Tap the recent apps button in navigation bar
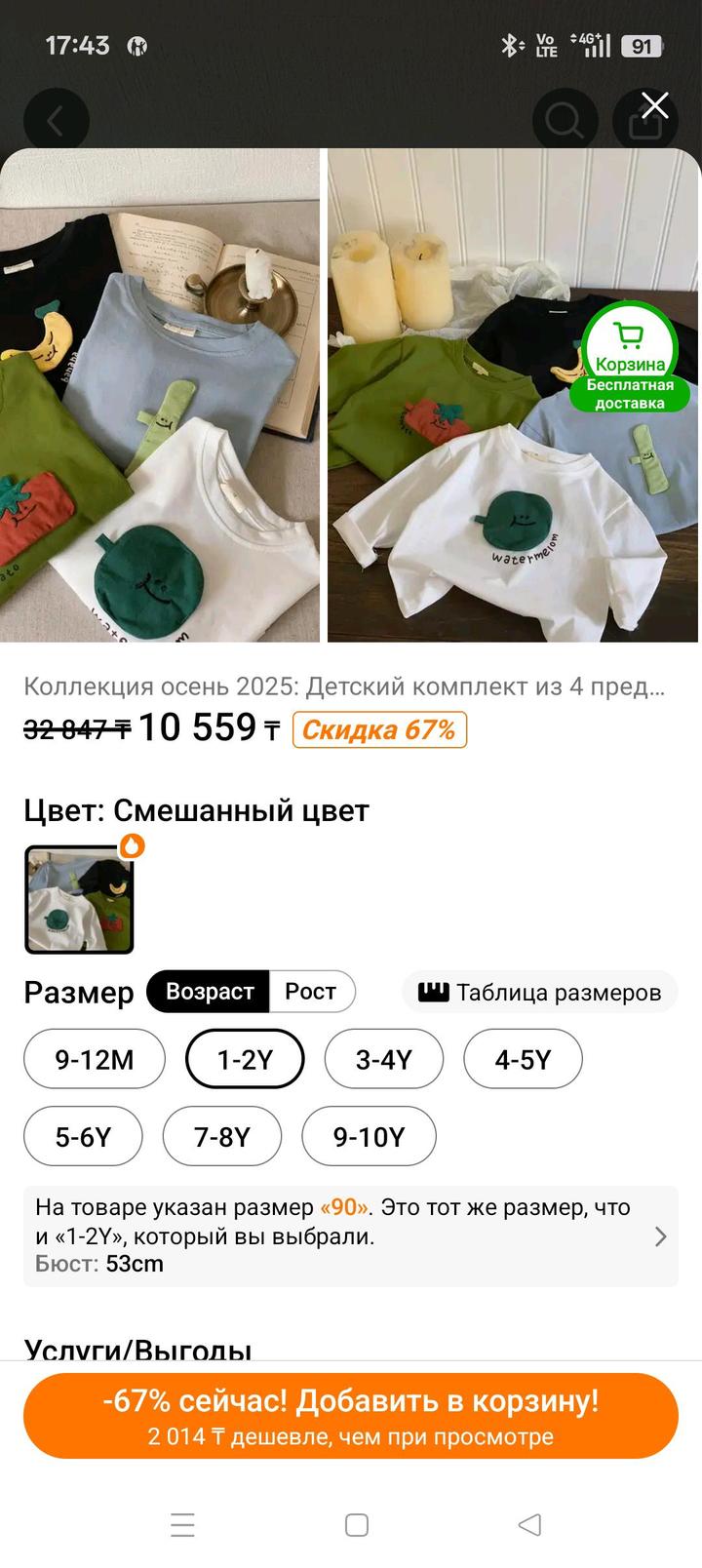 pos(182,1522)
